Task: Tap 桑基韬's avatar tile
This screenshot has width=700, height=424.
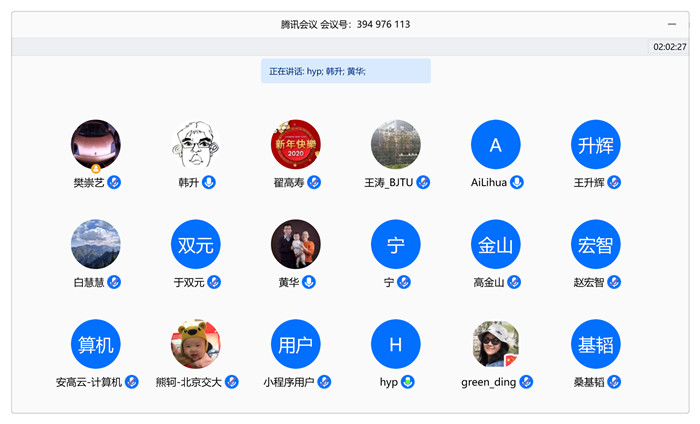Action: click(x=596, y=345)
